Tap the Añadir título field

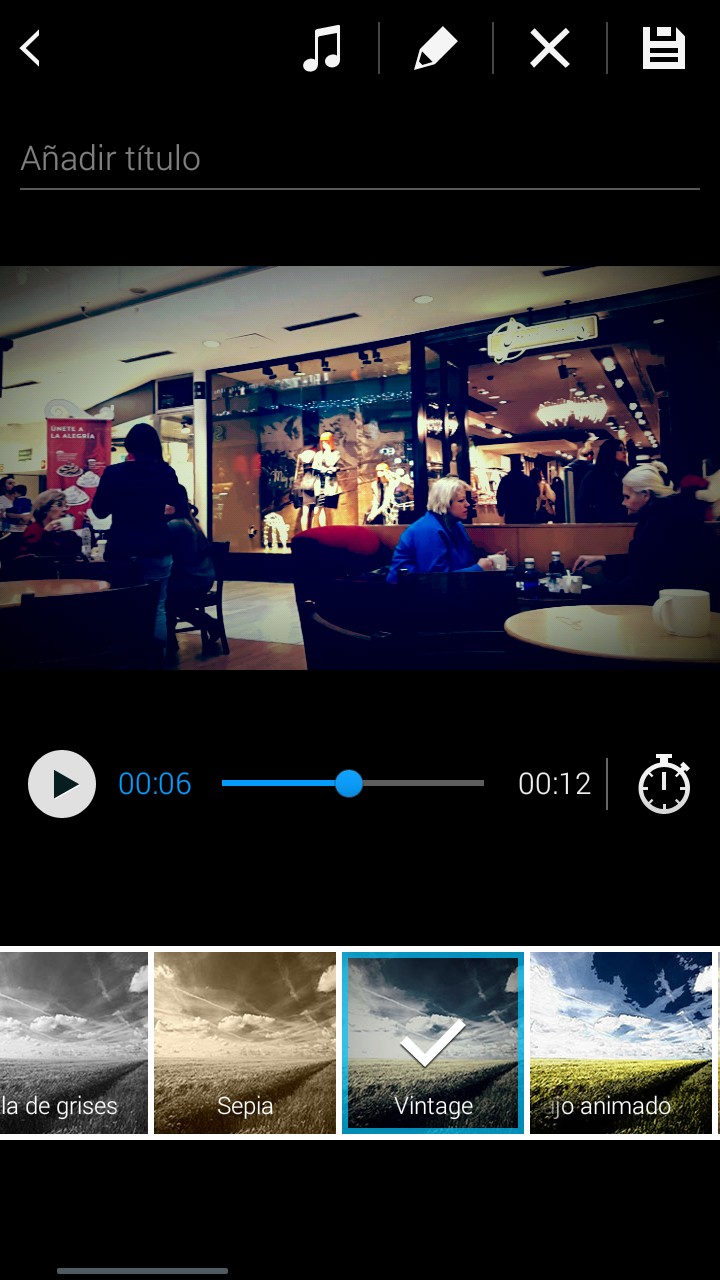coord(359,159)
